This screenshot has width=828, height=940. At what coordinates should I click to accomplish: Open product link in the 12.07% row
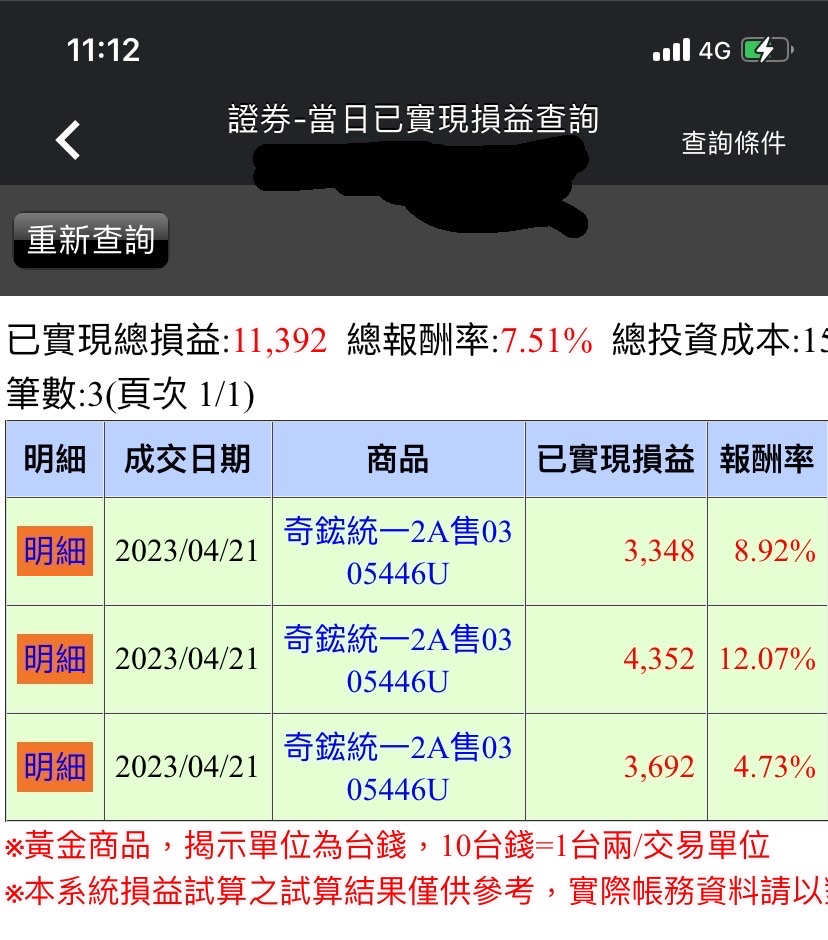point(398,659)
